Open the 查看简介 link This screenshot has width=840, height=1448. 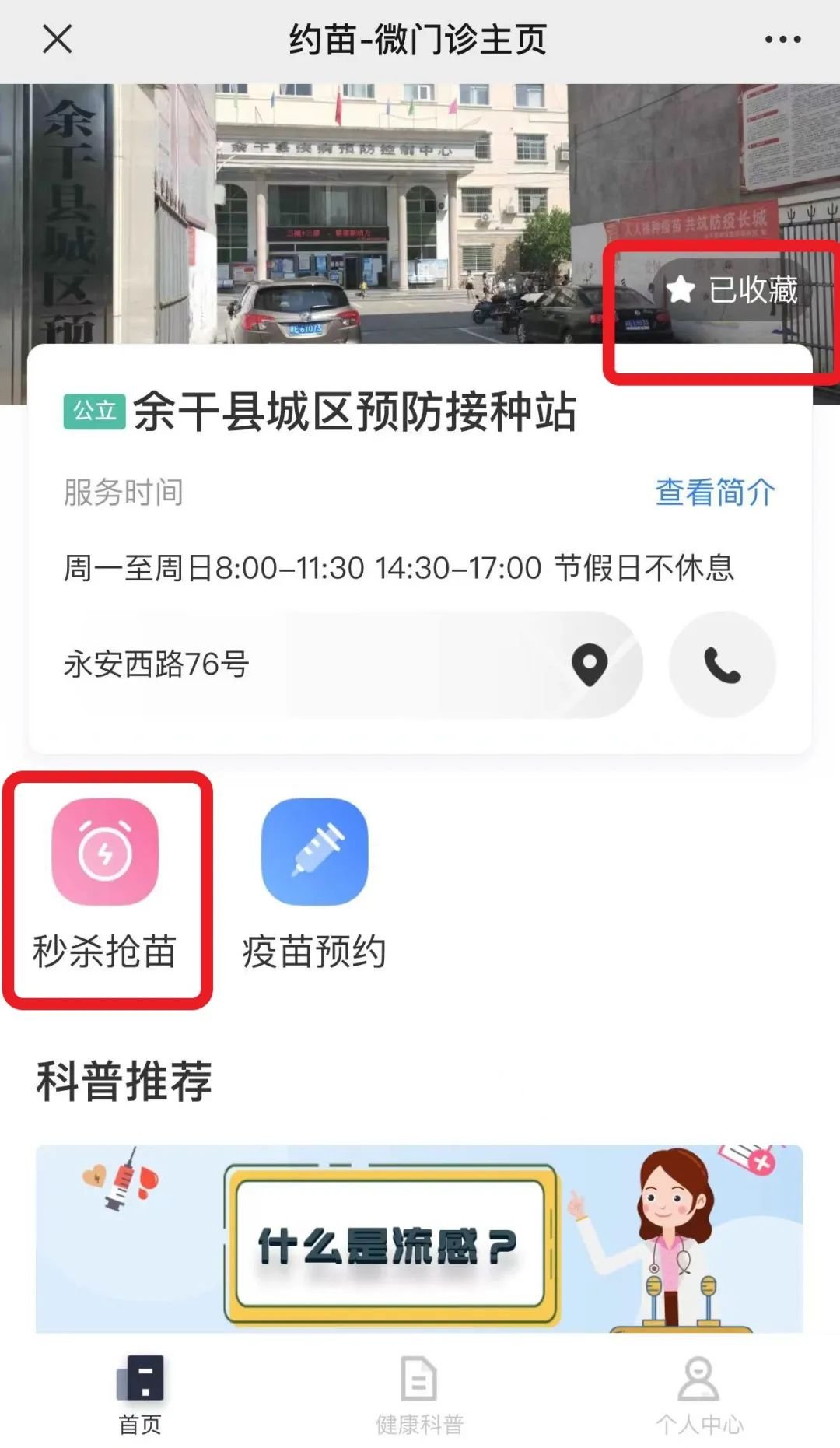click(715, 493)
